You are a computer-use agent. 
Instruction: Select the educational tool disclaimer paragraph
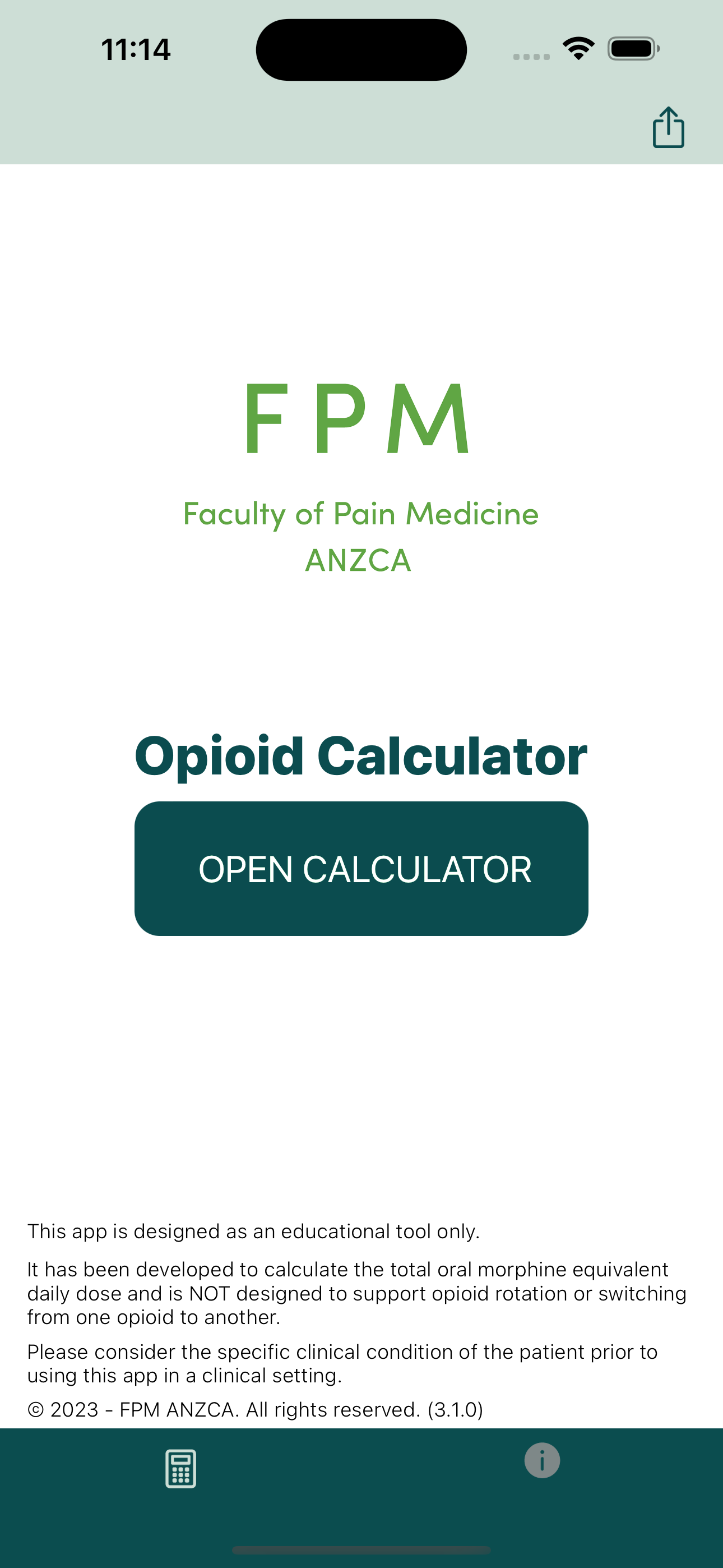point(254,1232)
